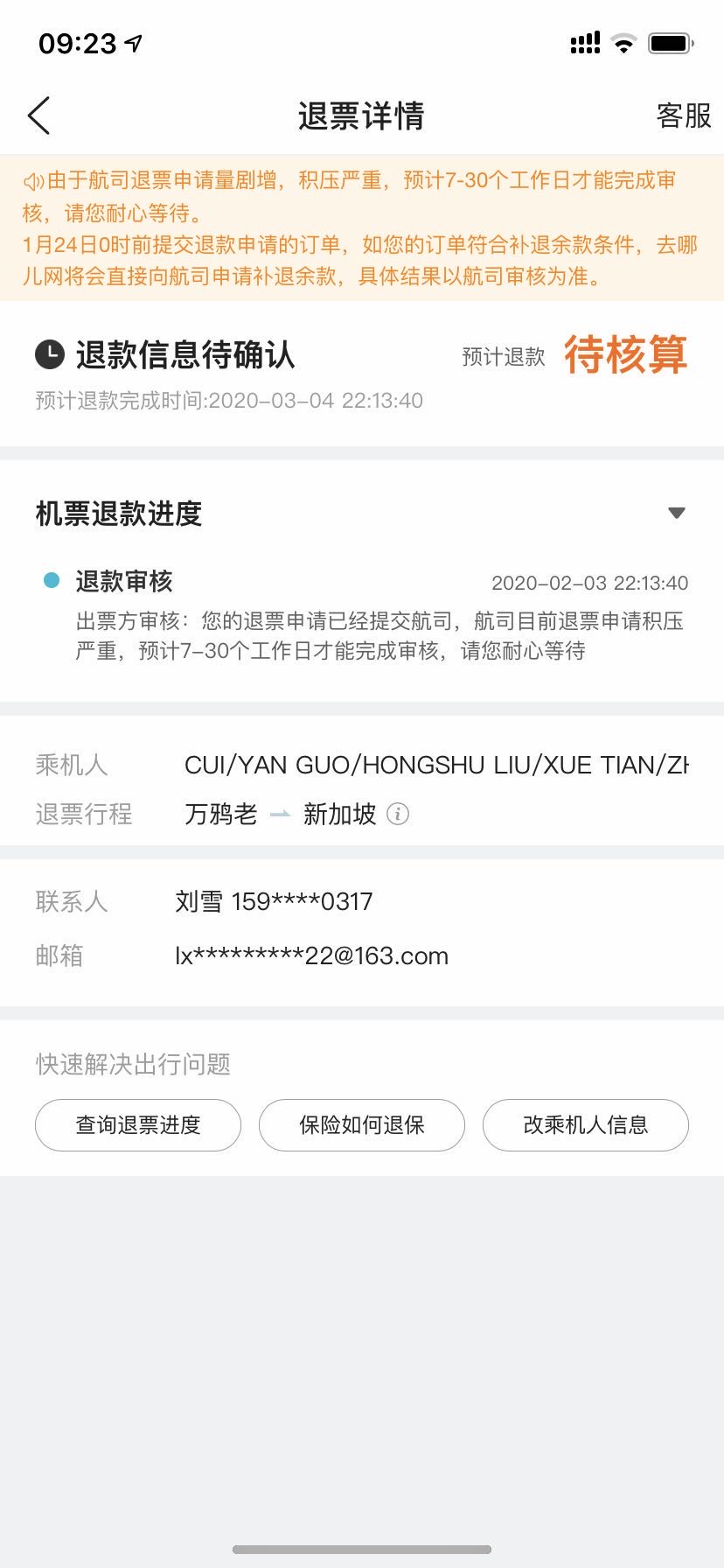724x1568 pixels.
Task: Tap the 查询退票进度 button
Action: pos(138,1124)
